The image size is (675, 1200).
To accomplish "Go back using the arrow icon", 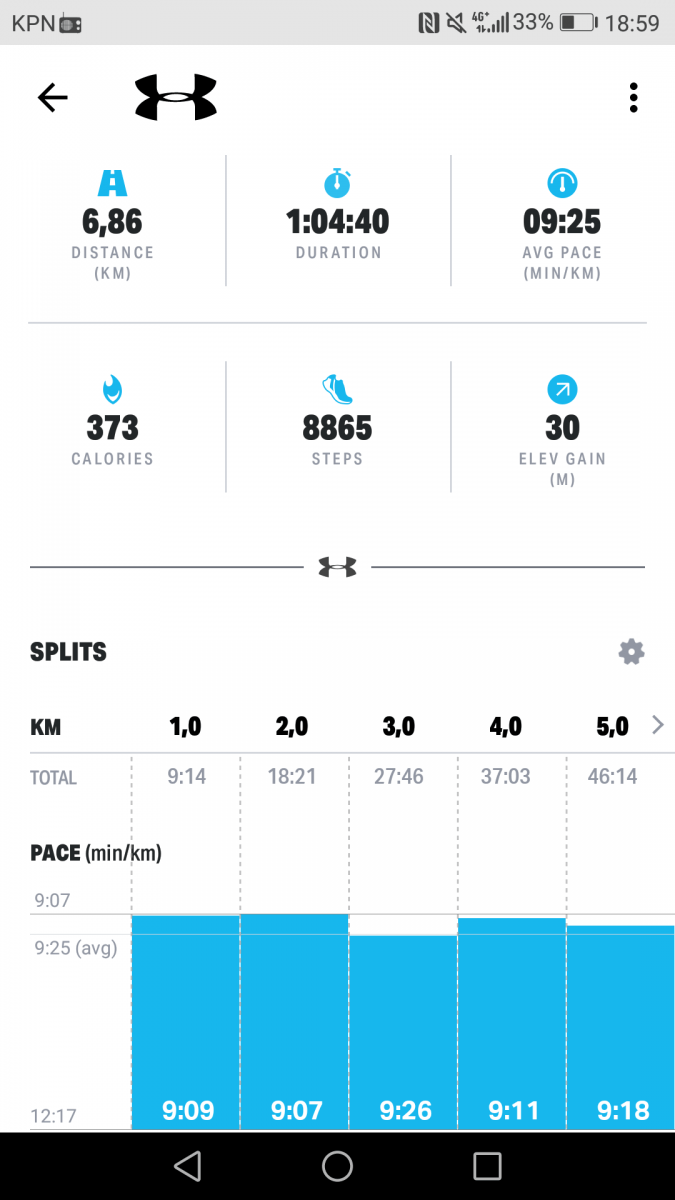I will 52,97.
